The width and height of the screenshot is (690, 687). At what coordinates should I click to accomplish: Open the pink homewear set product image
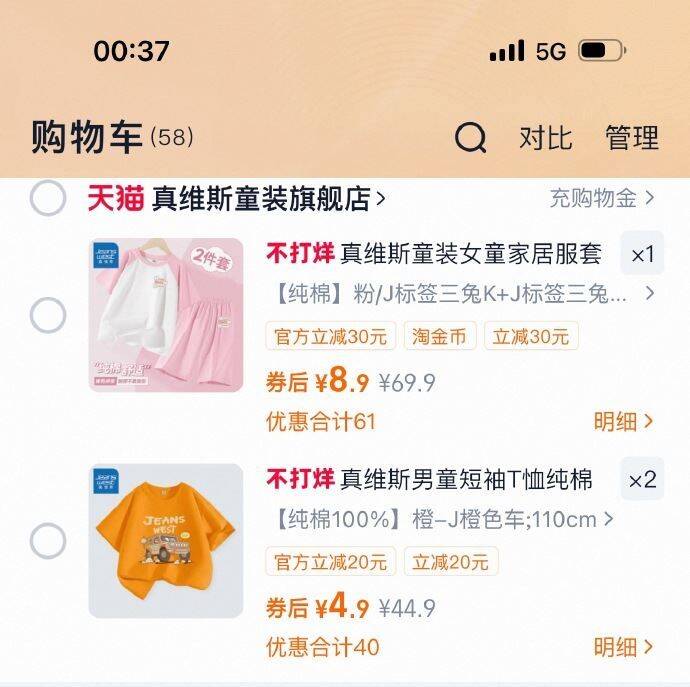point(166,315)
